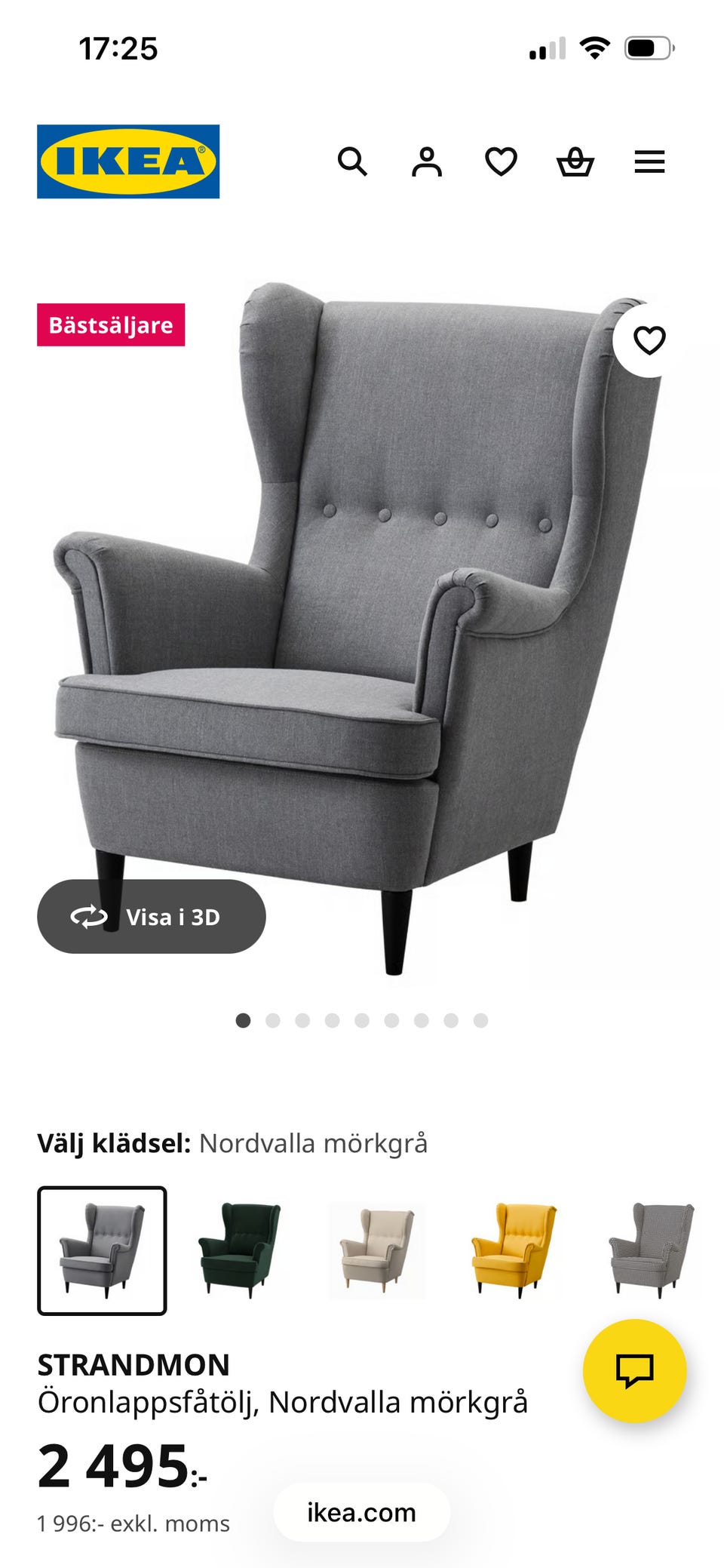This screenshot has width=724, height=1568.
Task: Open the shopping basket
Action: coord(575,161)
